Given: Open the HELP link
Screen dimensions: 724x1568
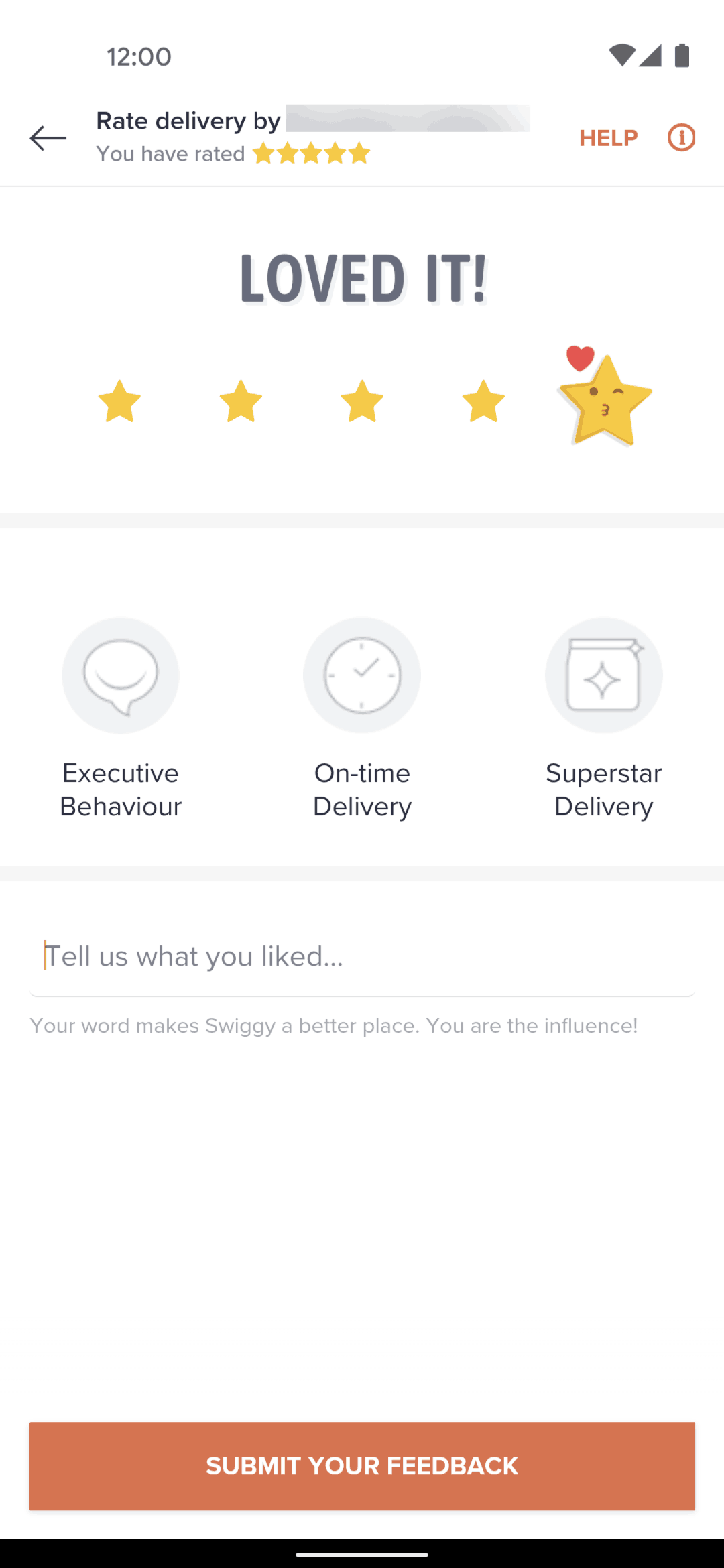Looking at the screenshot, I should click(608, 138).
